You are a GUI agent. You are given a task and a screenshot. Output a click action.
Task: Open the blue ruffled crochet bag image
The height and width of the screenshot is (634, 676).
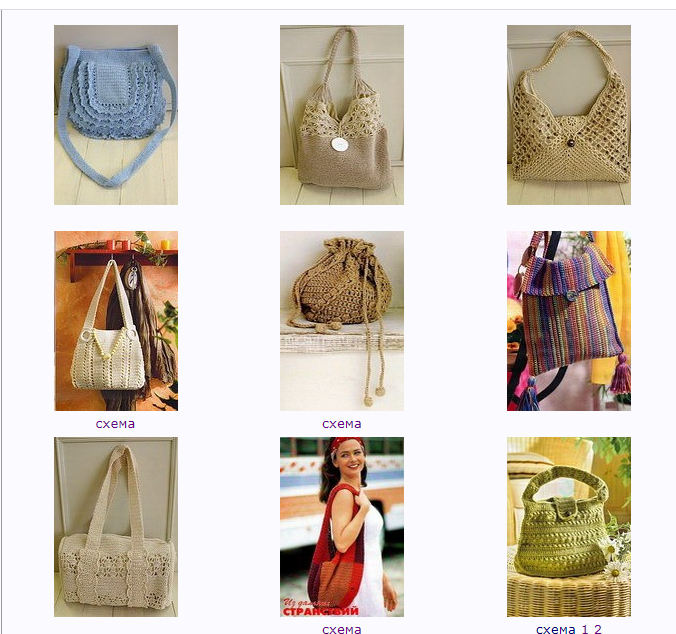point(116,115)
